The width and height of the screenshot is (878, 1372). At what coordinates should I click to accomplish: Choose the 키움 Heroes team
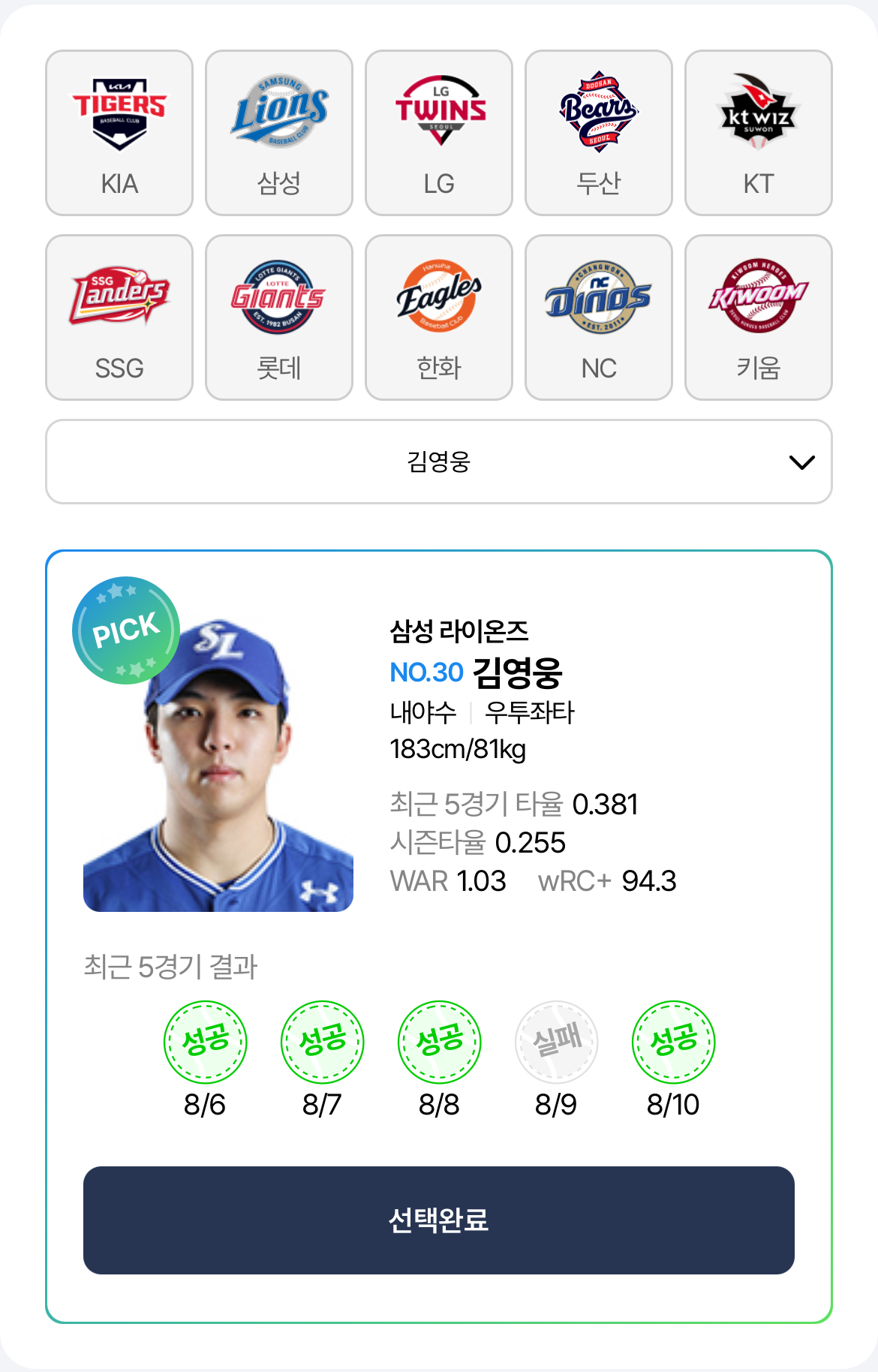[759, 317]
